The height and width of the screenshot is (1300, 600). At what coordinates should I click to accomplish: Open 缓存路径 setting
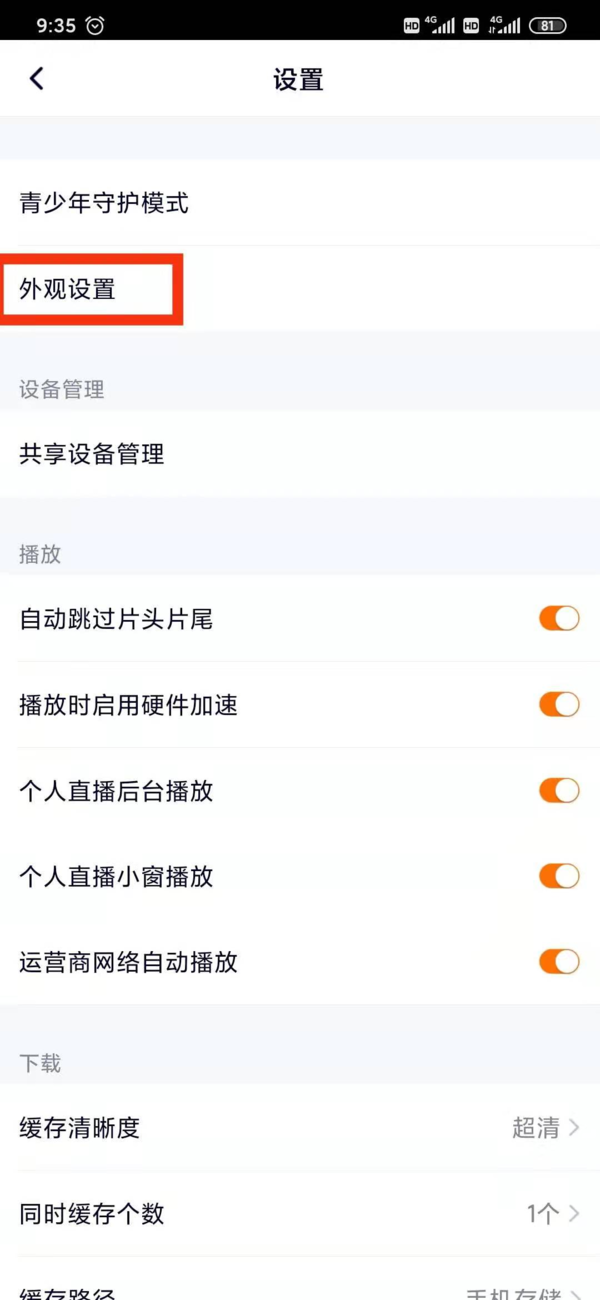tap(300, 1288)
